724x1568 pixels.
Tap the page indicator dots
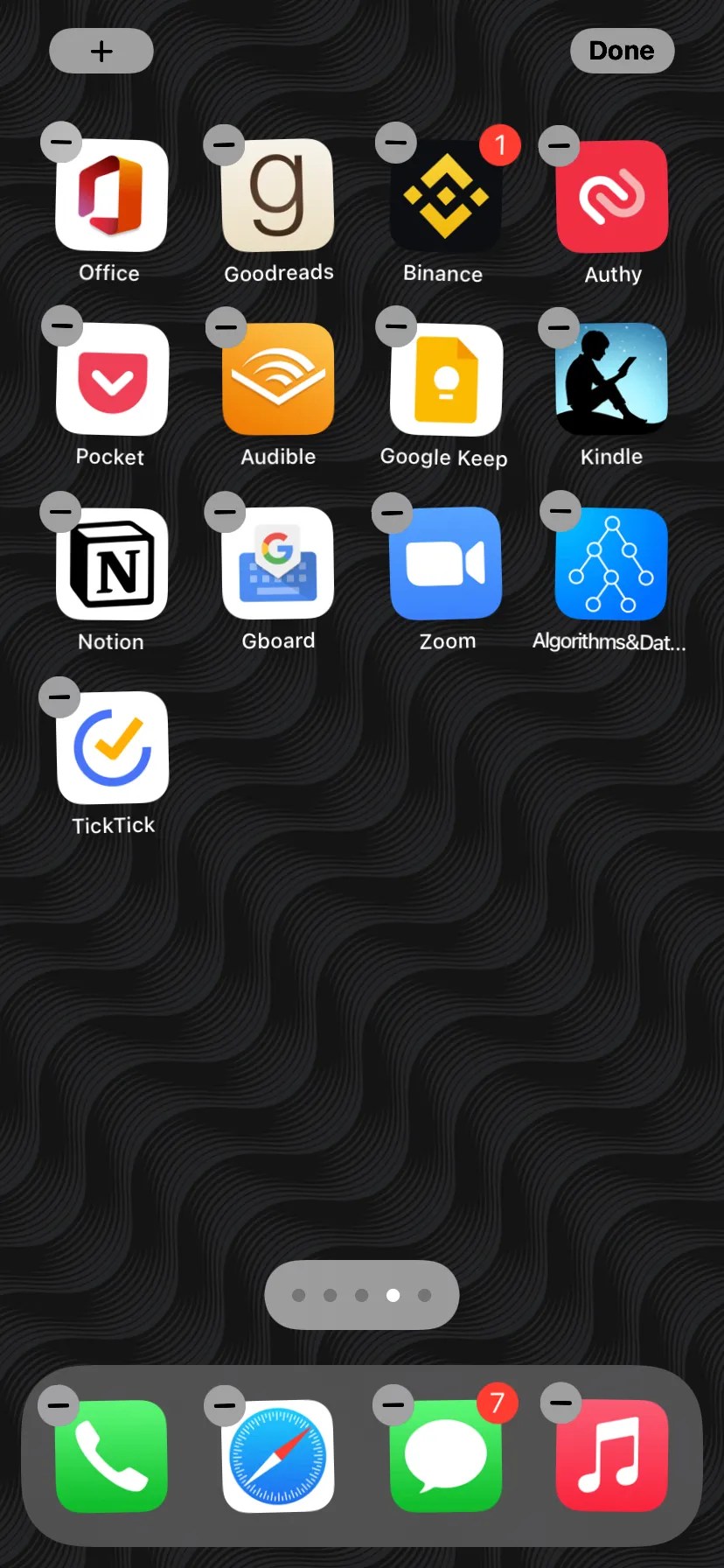[x=361, y=1295]
